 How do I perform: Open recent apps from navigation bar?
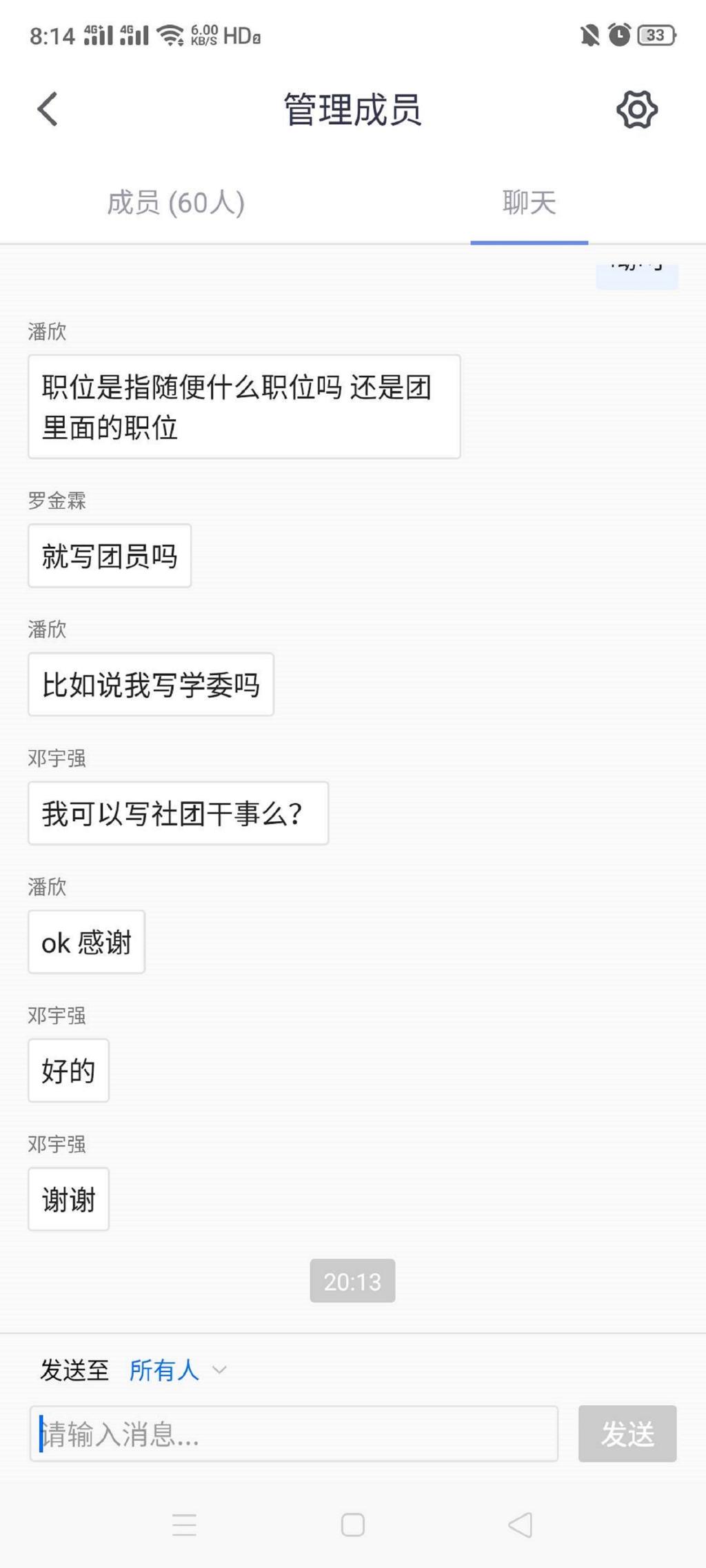point(184,1525)
